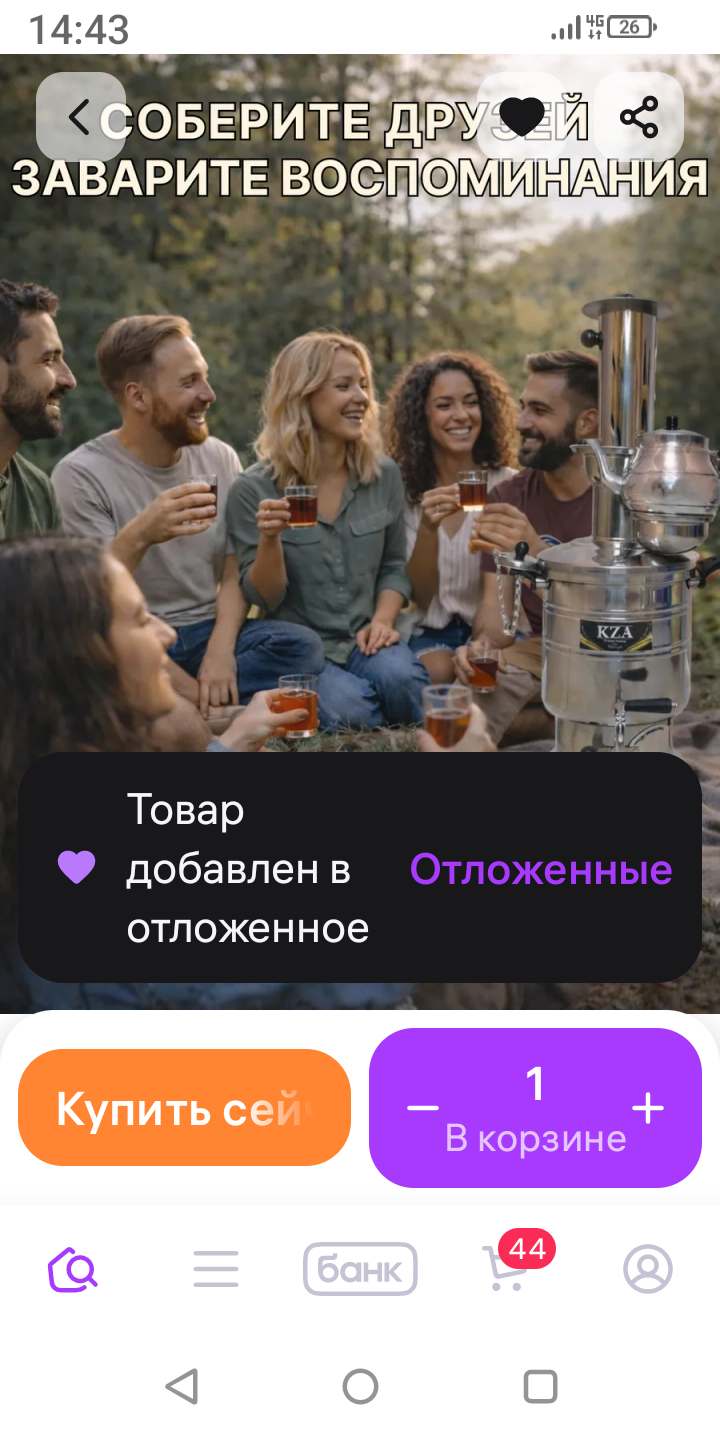This screenshot has width=720, height=1440.
Task: Open Отложенные from the notification
Action: 541,870
